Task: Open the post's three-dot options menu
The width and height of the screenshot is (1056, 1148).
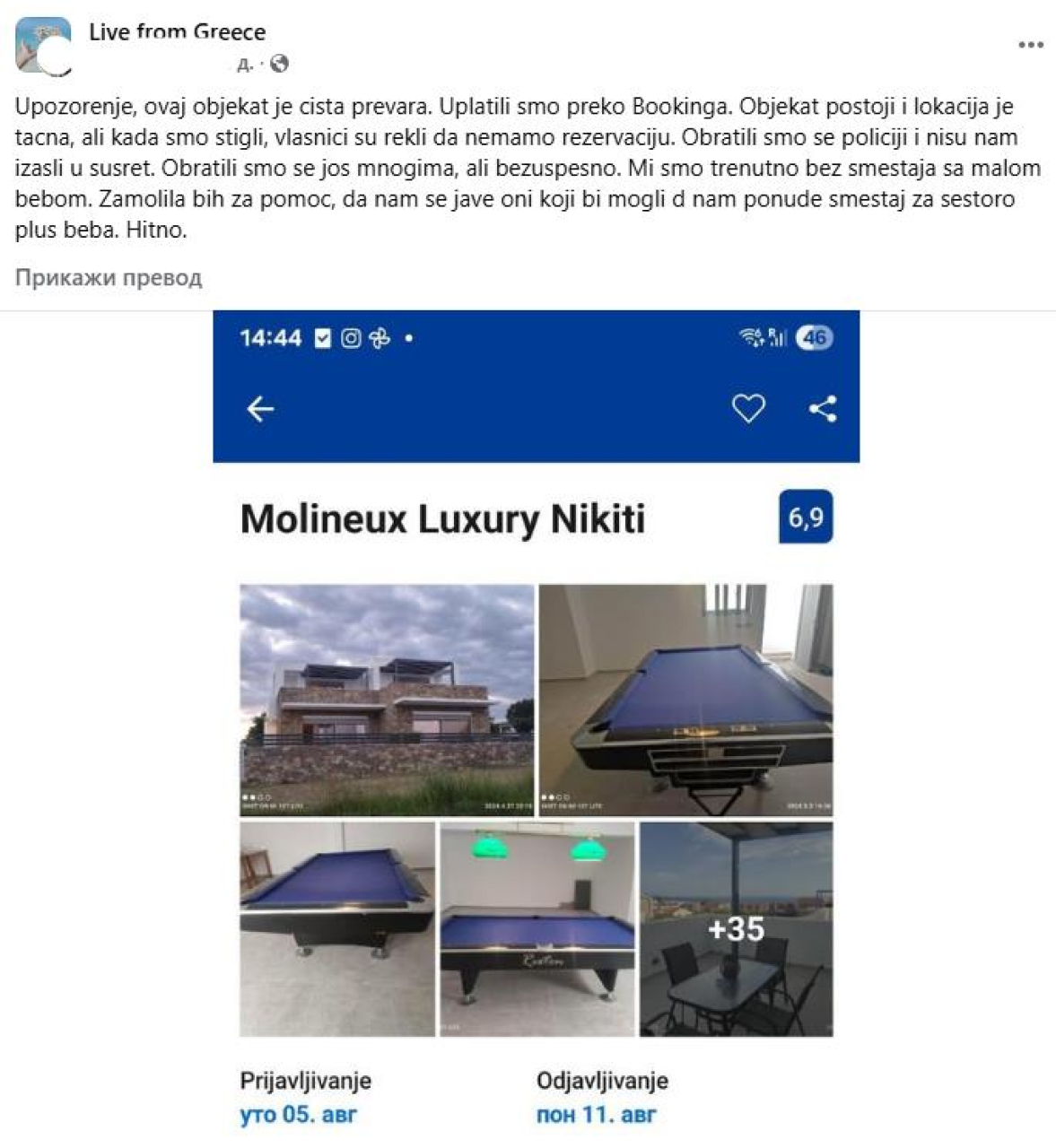Action: [1030, 45]
